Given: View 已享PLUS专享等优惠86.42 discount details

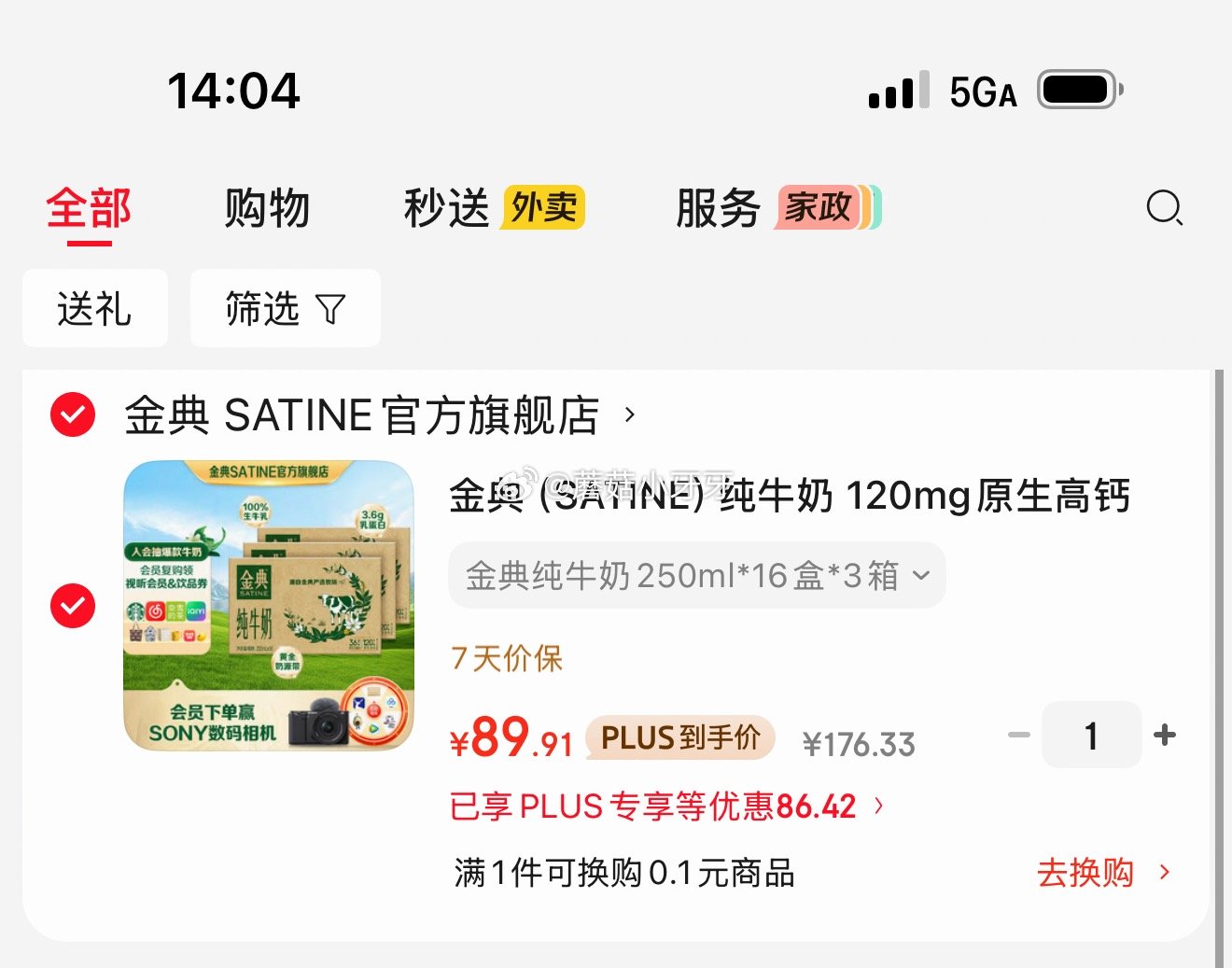Looking at the screenshot, I should coord(665,806).
